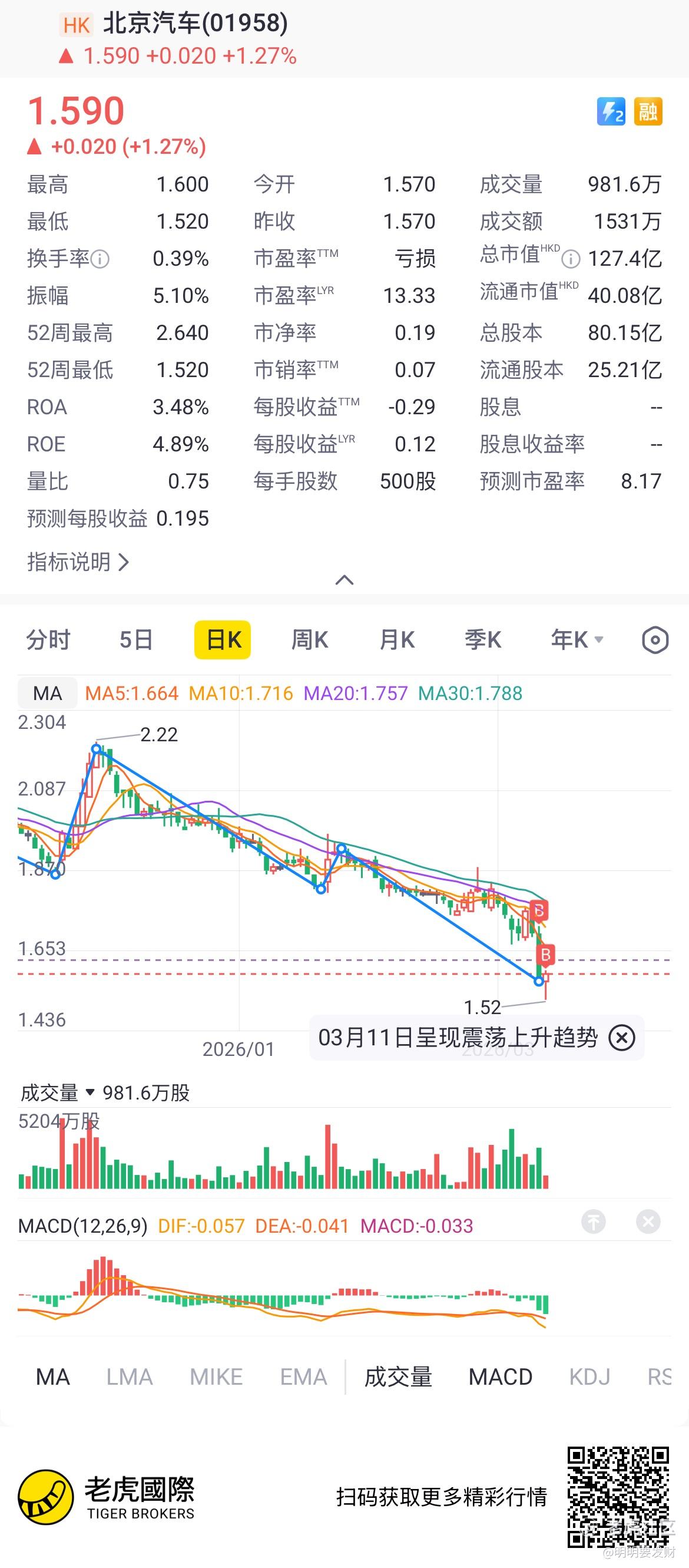This screenshot has height=1568, width=689.
Task: Choose the MIKE main indicator
Action: click(x=216, y=1377)
